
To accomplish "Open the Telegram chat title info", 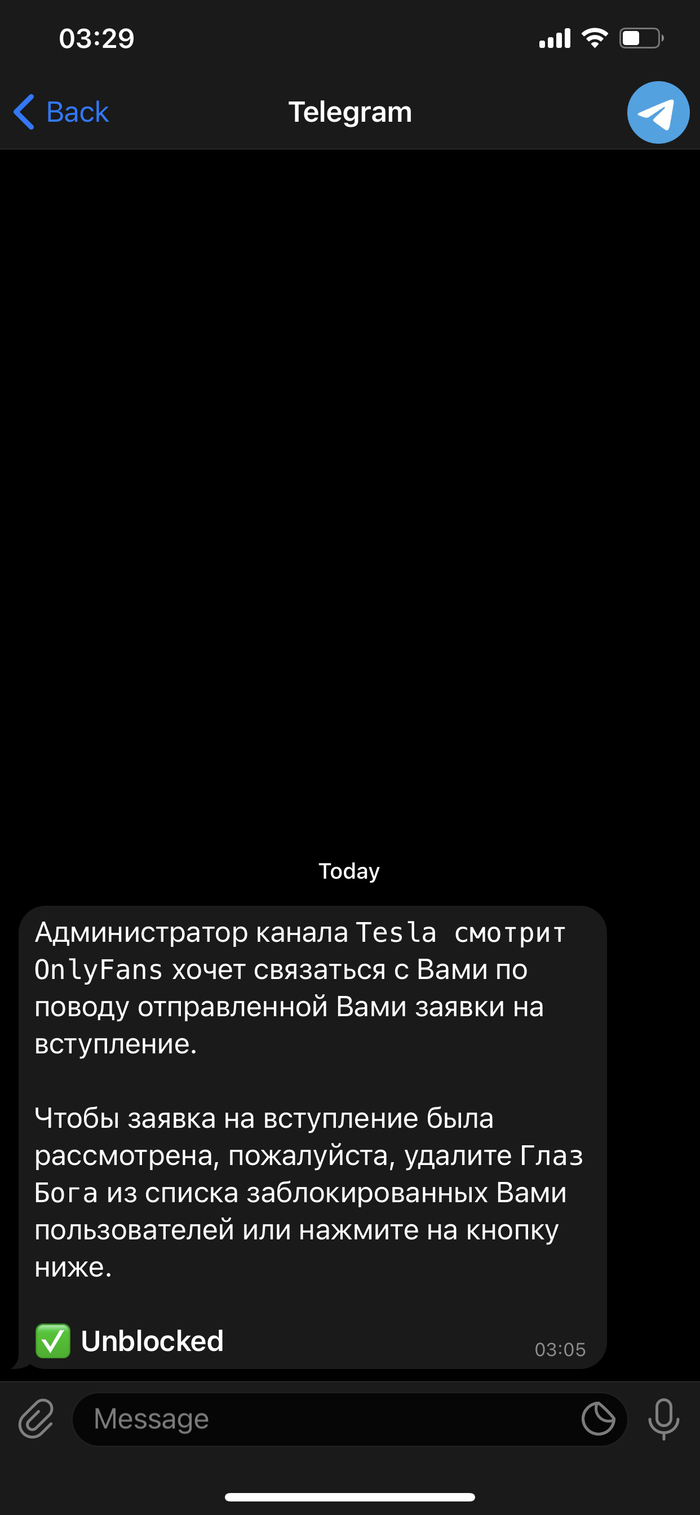I will [x=350, y=112].
